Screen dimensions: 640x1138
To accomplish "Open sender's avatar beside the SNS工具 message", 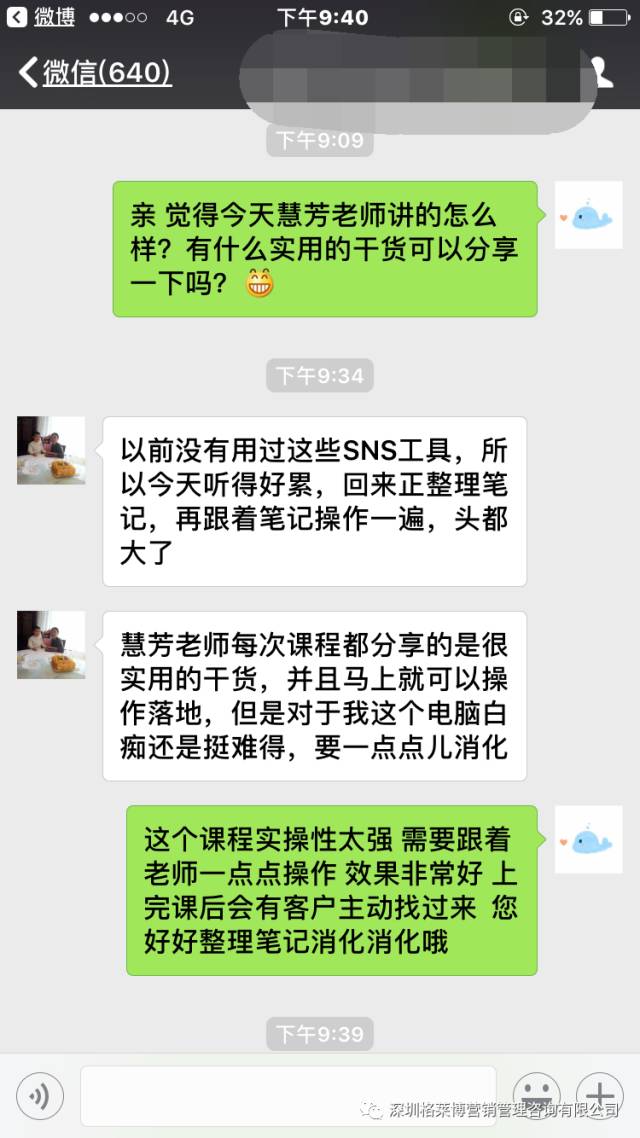I will (51, 451).
